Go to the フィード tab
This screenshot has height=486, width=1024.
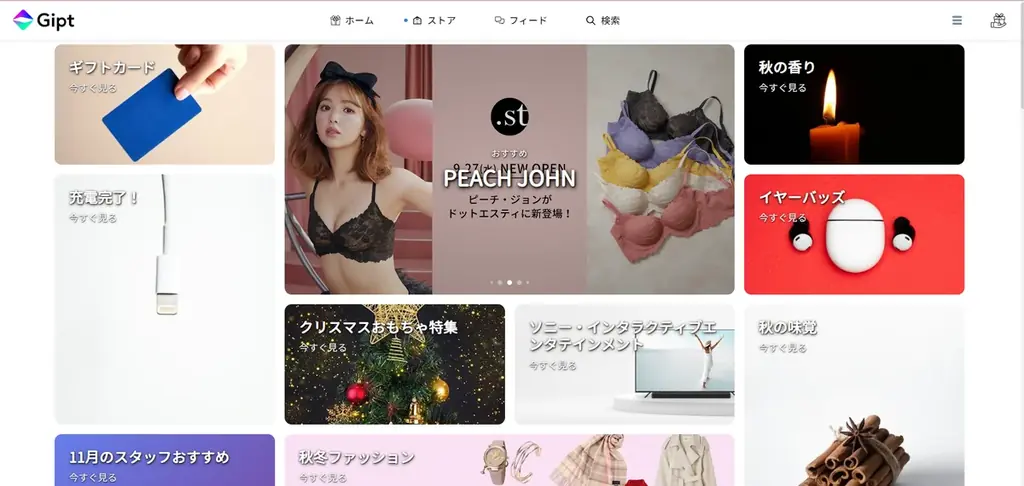tap(520, 20)
